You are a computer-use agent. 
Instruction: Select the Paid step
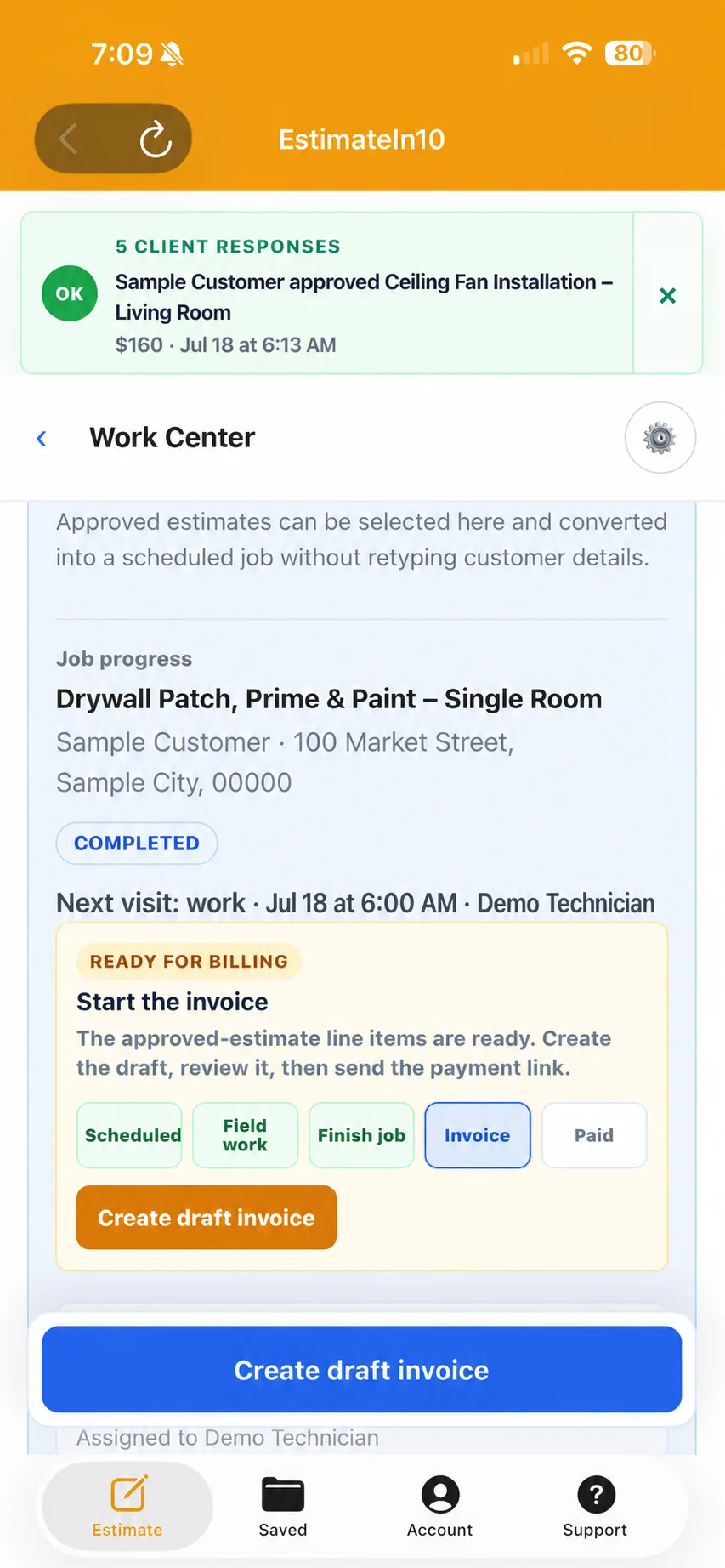tap(594, 1135)
